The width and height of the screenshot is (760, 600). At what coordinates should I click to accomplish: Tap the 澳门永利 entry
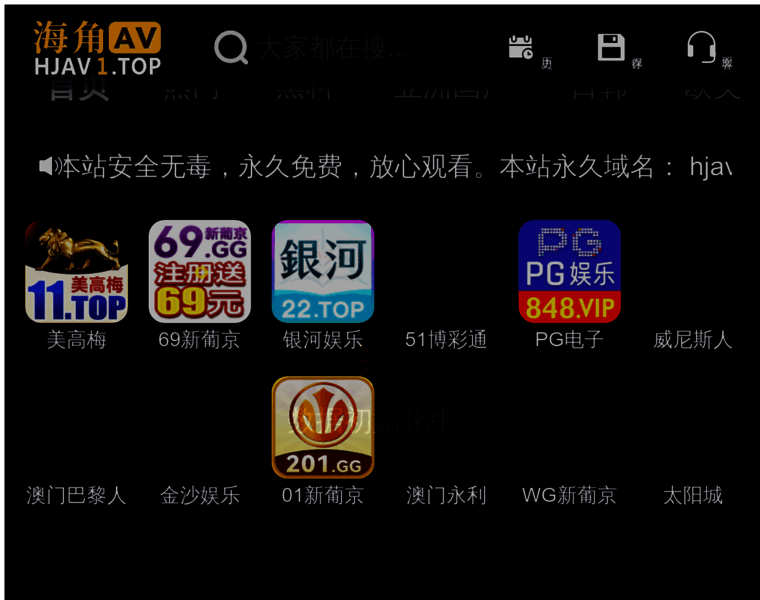tap(446, 495)
